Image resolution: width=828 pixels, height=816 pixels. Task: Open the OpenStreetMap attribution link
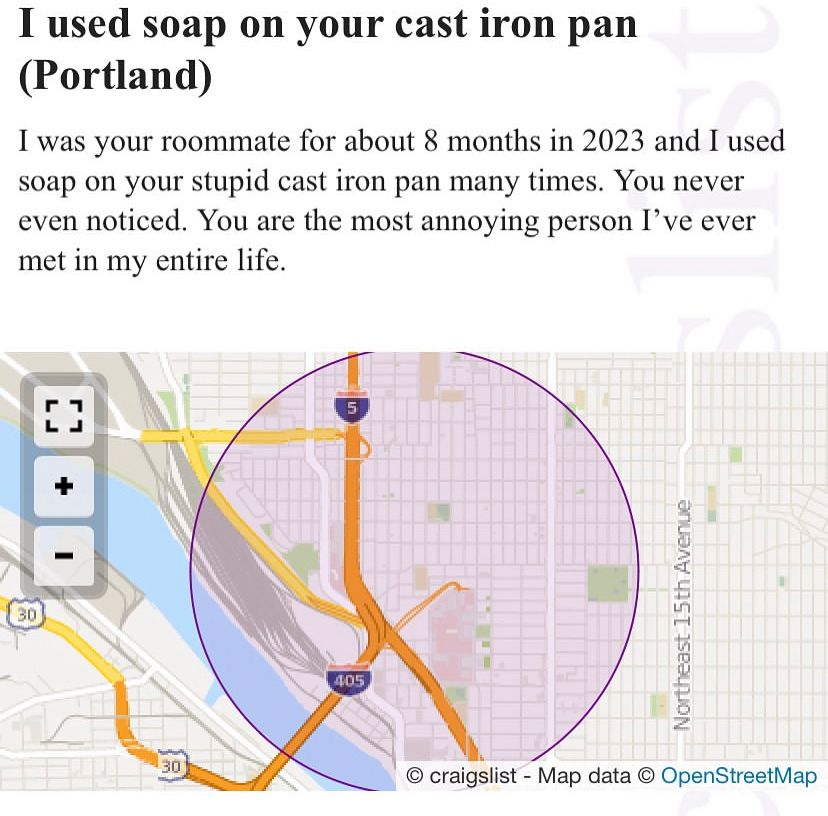[x=739, y=776]
